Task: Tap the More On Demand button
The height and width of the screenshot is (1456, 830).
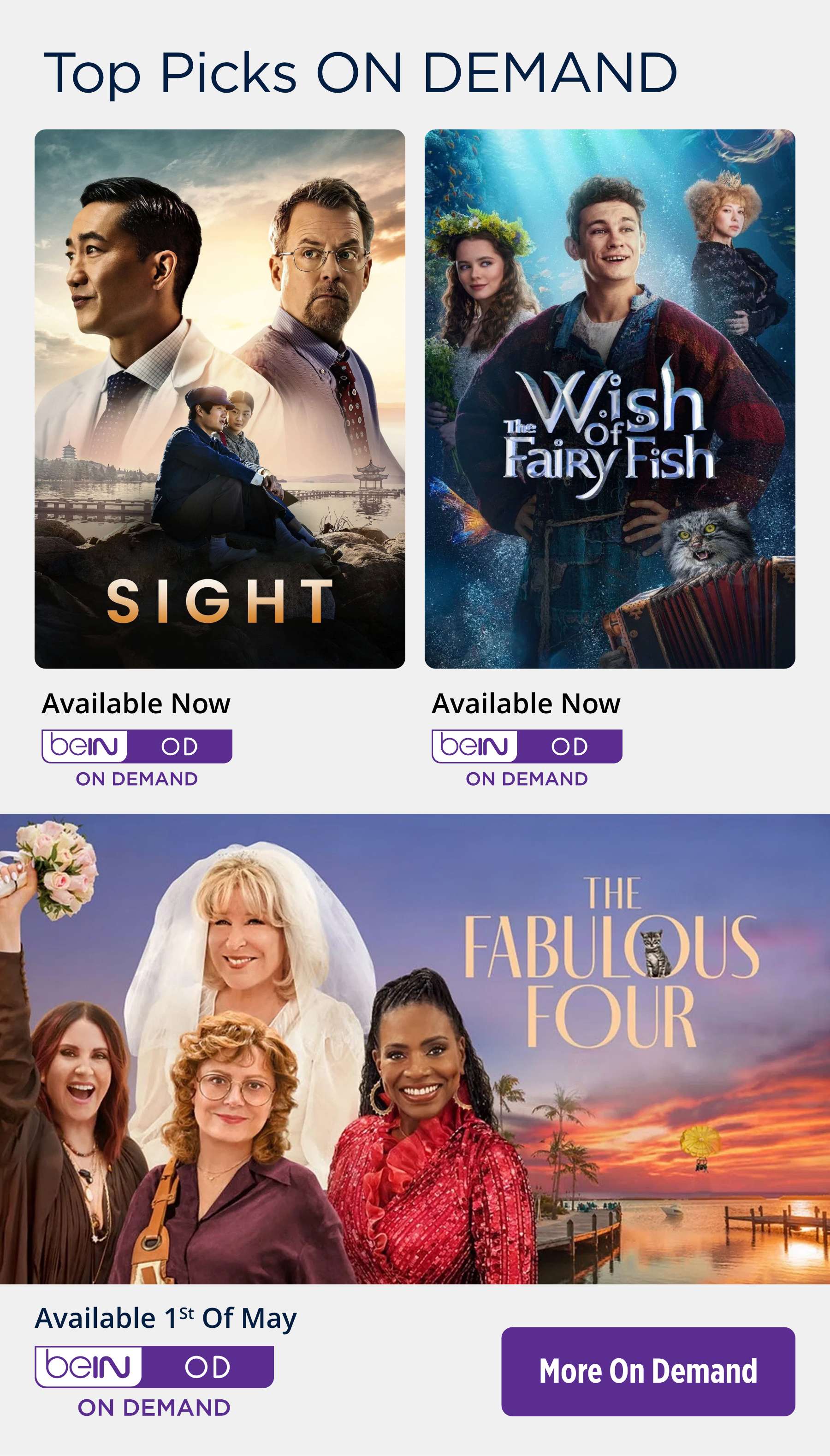Action: tap(647, 1371)
